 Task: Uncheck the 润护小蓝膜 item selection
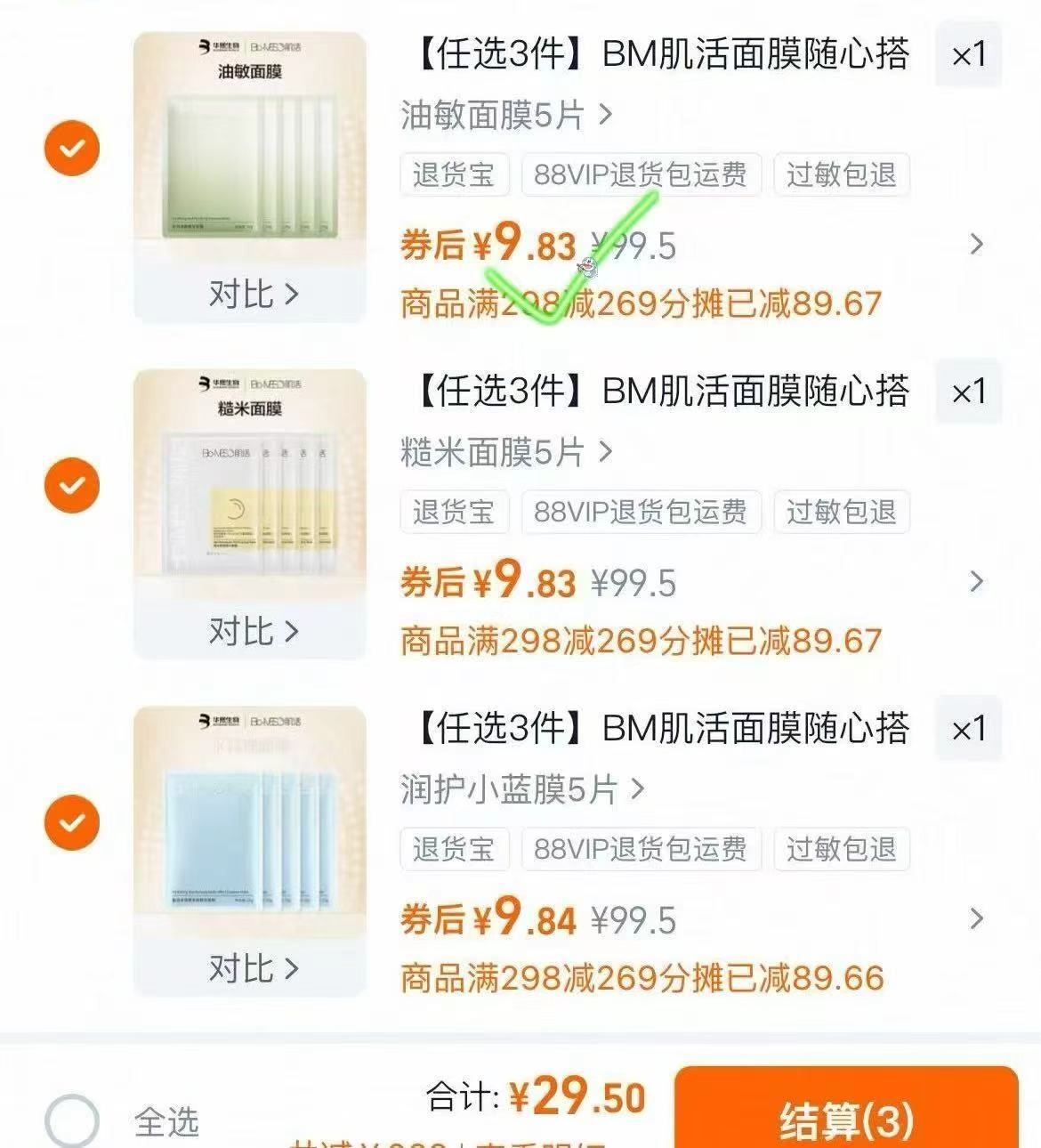[71, 821]
